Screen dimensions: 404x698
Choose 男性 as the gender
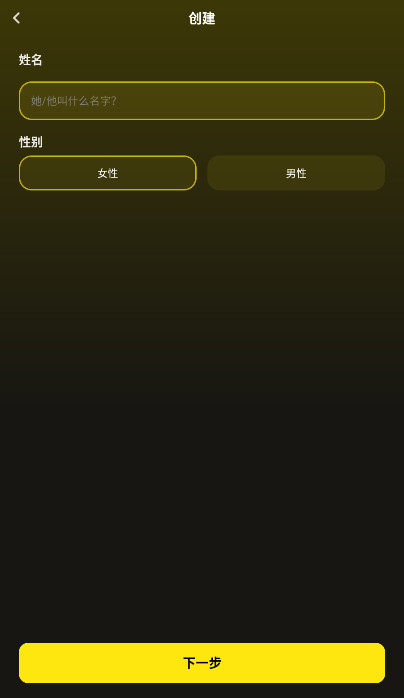point(296,173)
